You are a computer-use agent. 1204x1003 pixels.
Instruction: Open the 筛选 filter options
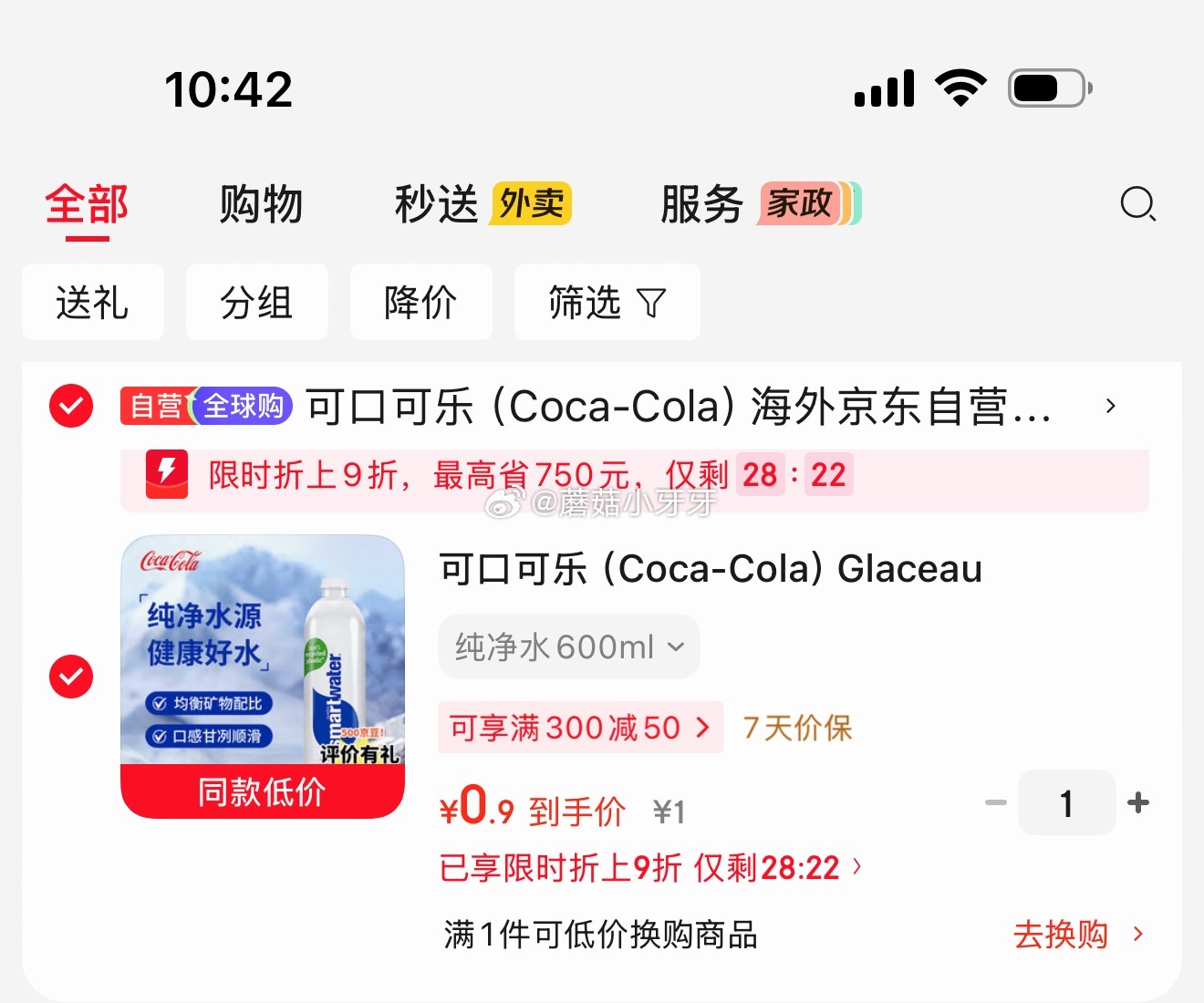[x=607, y=303]
